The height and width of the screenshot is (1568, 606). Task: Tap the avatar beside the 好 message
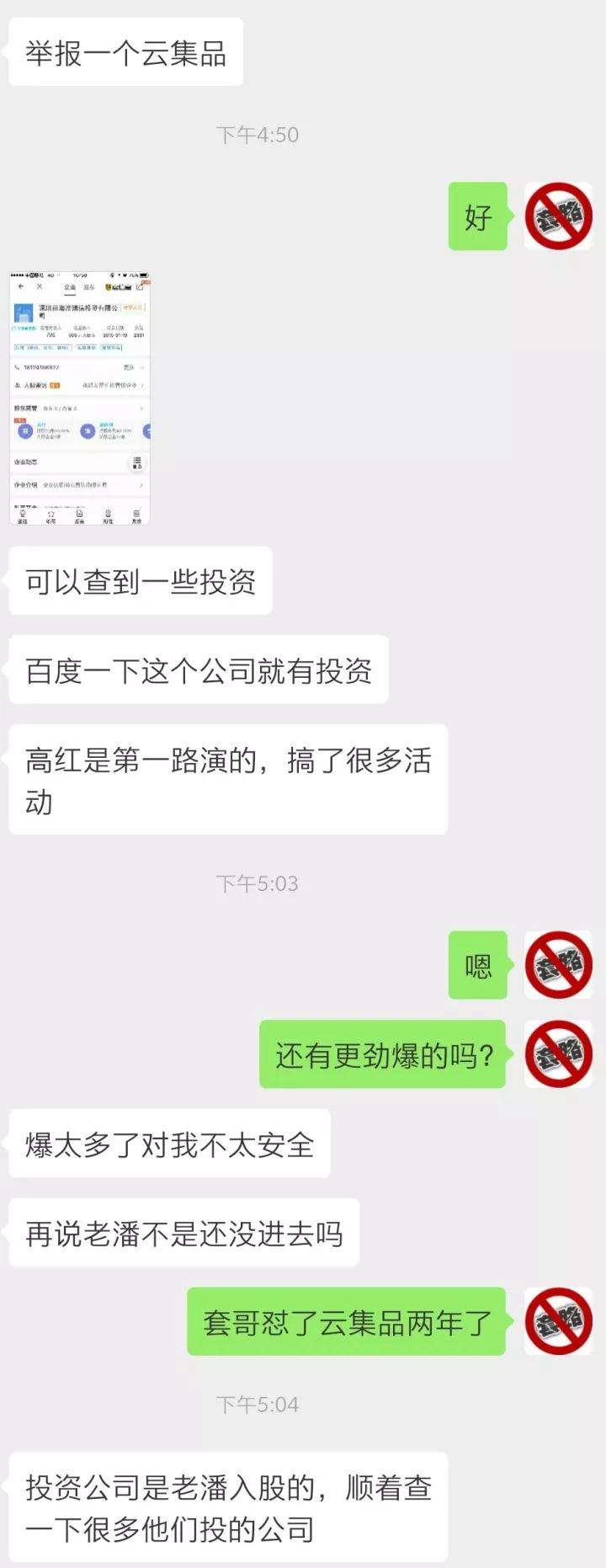558,216
